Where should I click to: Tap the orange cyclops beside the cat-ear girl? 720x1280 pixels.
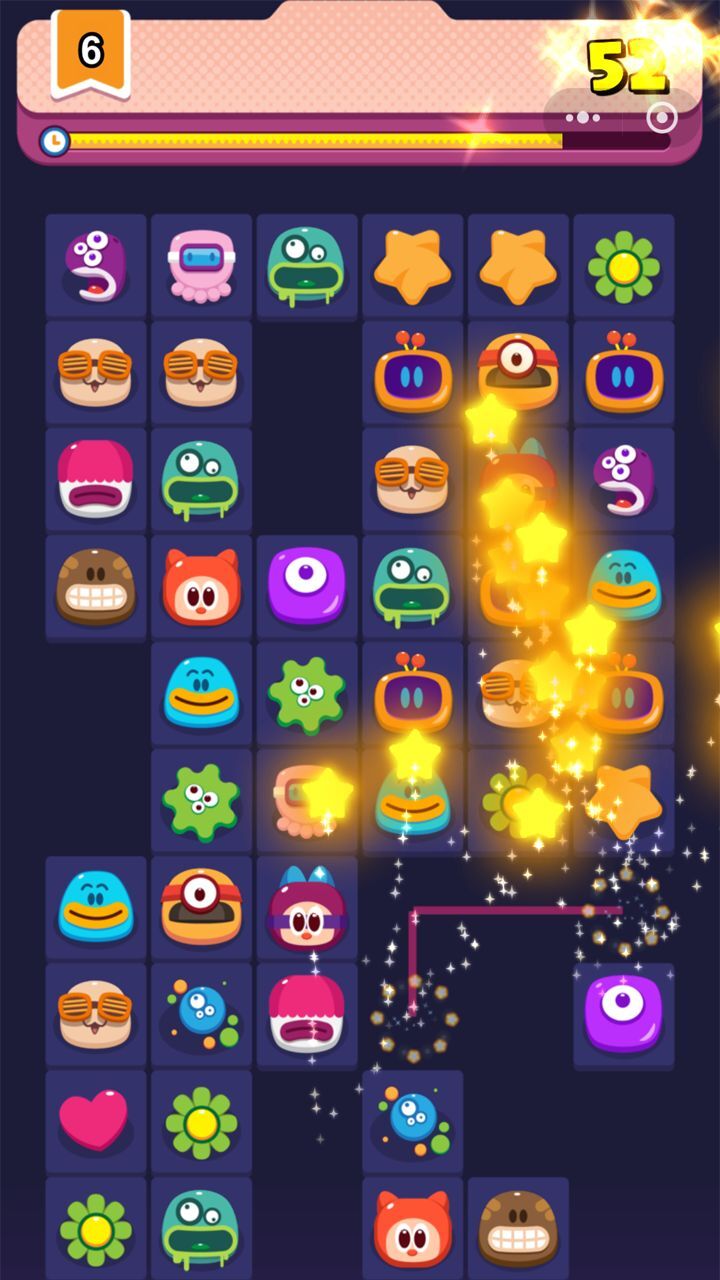point(201,906)
